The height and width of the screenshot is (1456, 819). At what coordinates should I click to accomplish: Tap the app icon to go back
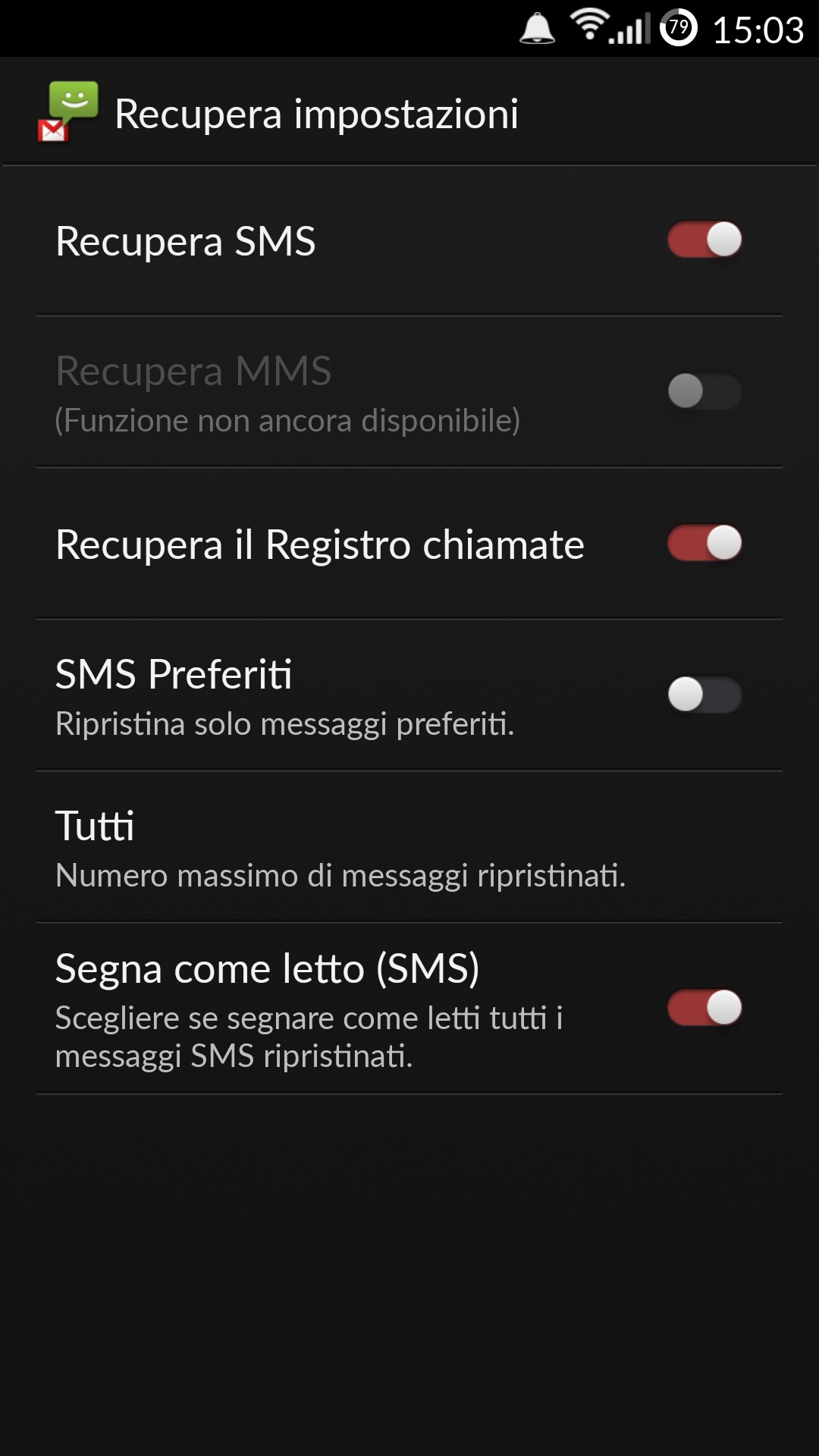click(68, 112)
